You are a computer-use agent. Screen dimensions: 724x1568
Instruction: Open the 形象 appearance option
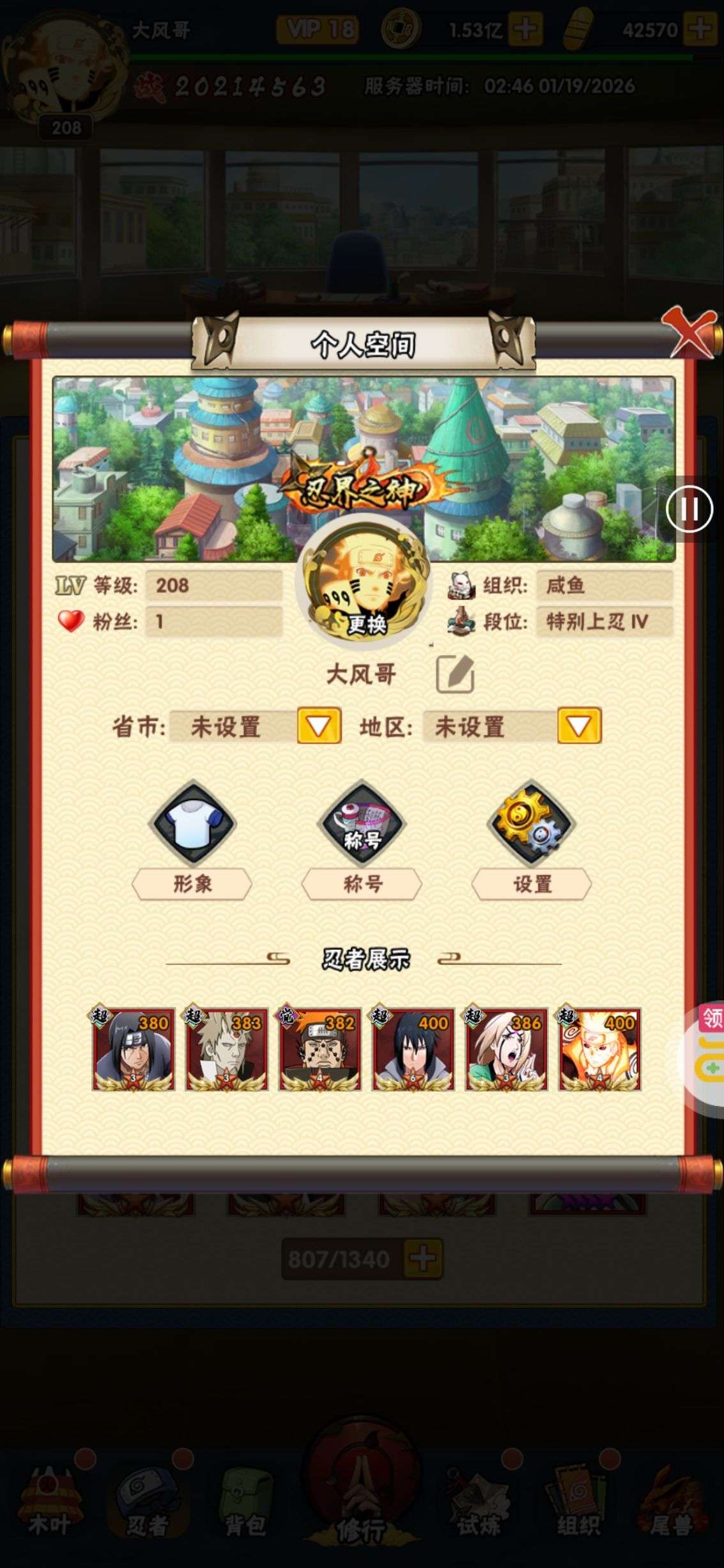pyautogui.click(x=192, y=823)
